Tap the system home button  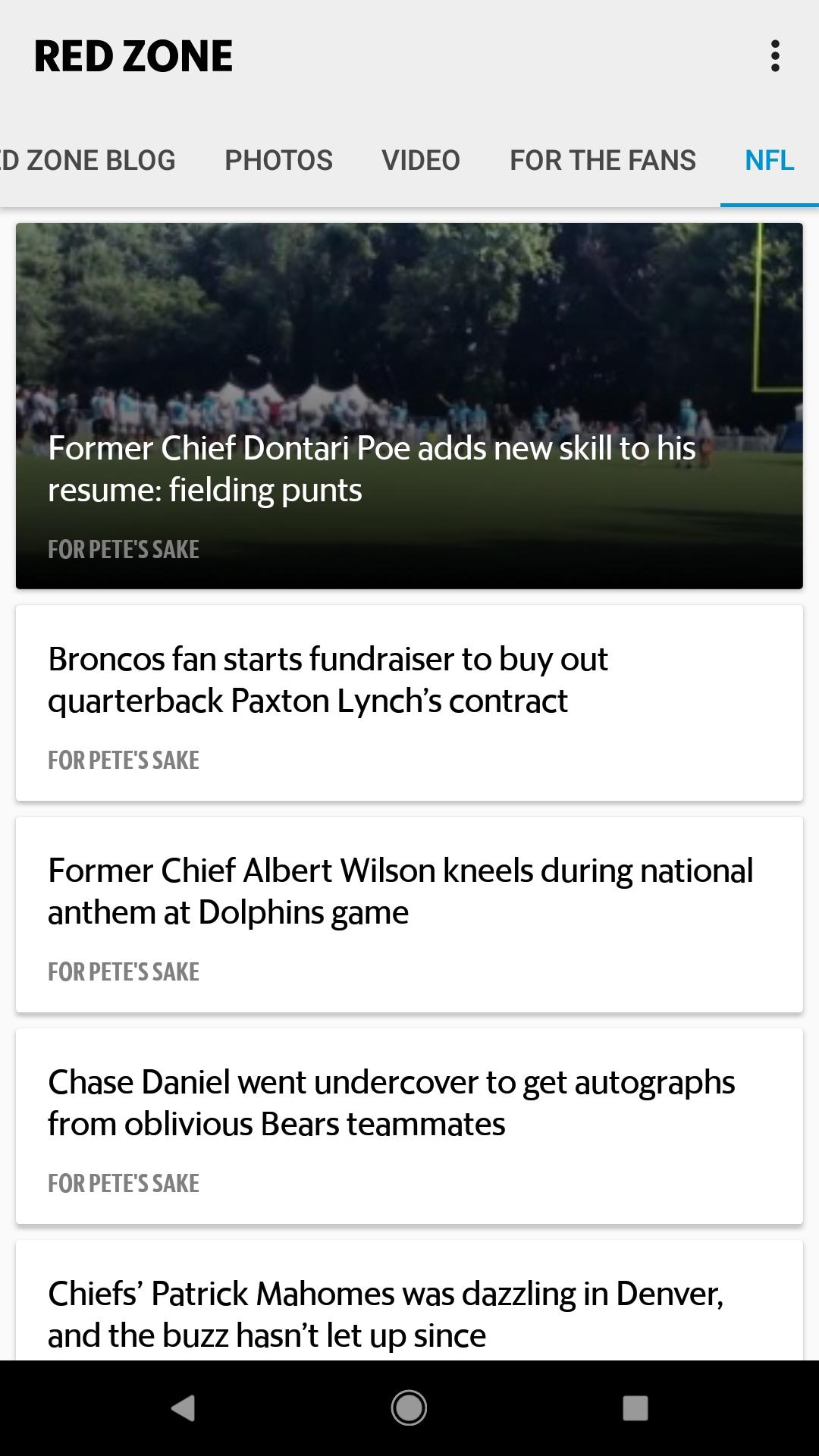coord(409,1407)
